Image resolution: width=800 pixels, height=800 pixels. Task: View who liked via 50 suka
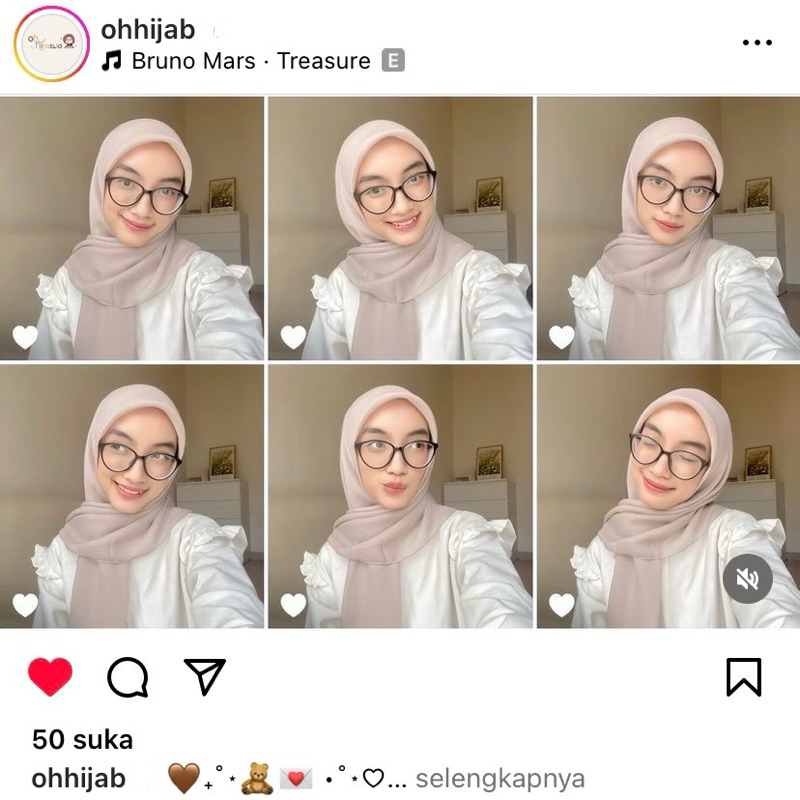[82, 740]
